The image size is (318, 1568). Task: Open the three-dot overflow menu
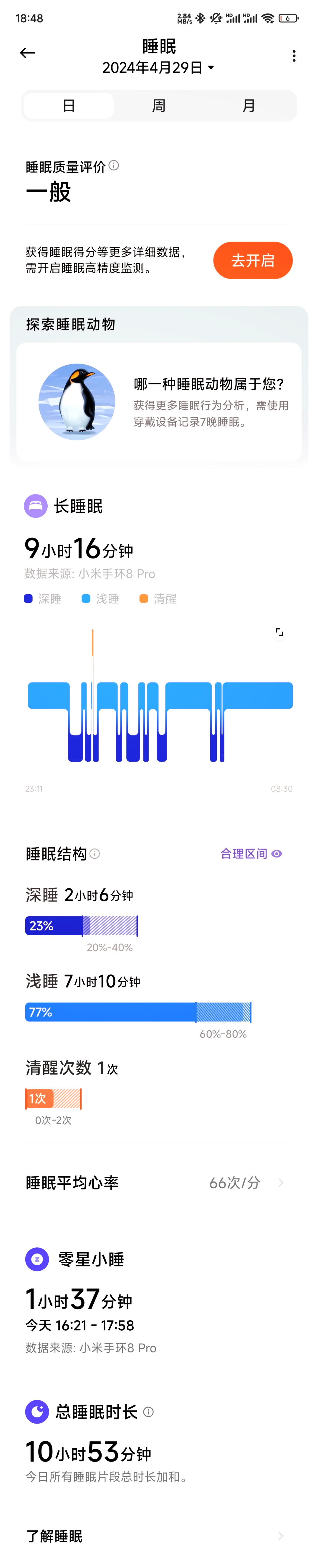point(294,56)
